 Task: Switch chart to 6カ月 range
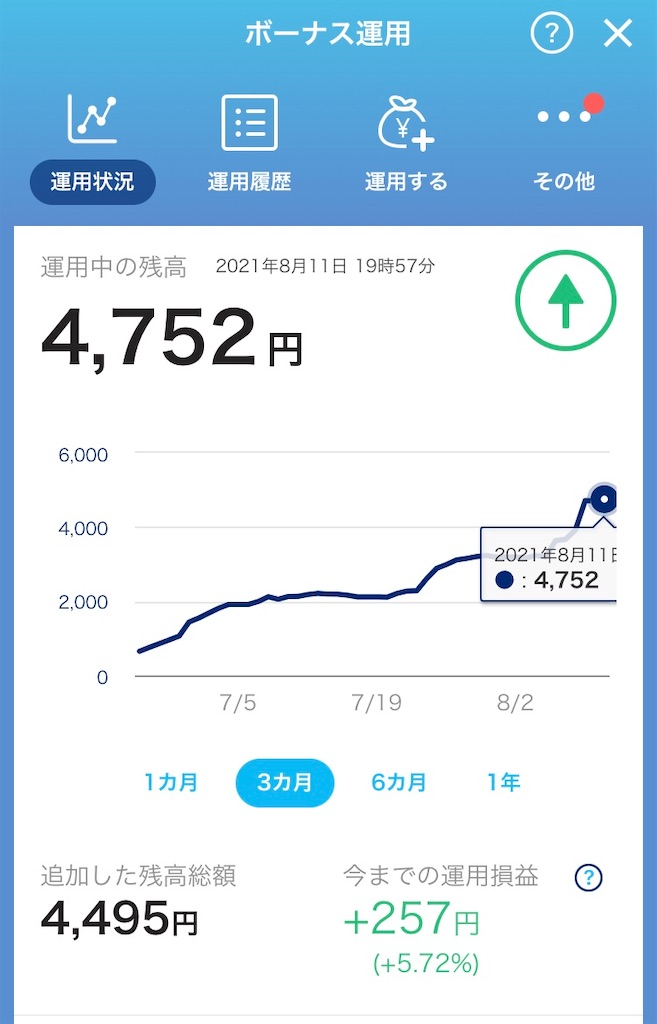(x=399, y=783)
